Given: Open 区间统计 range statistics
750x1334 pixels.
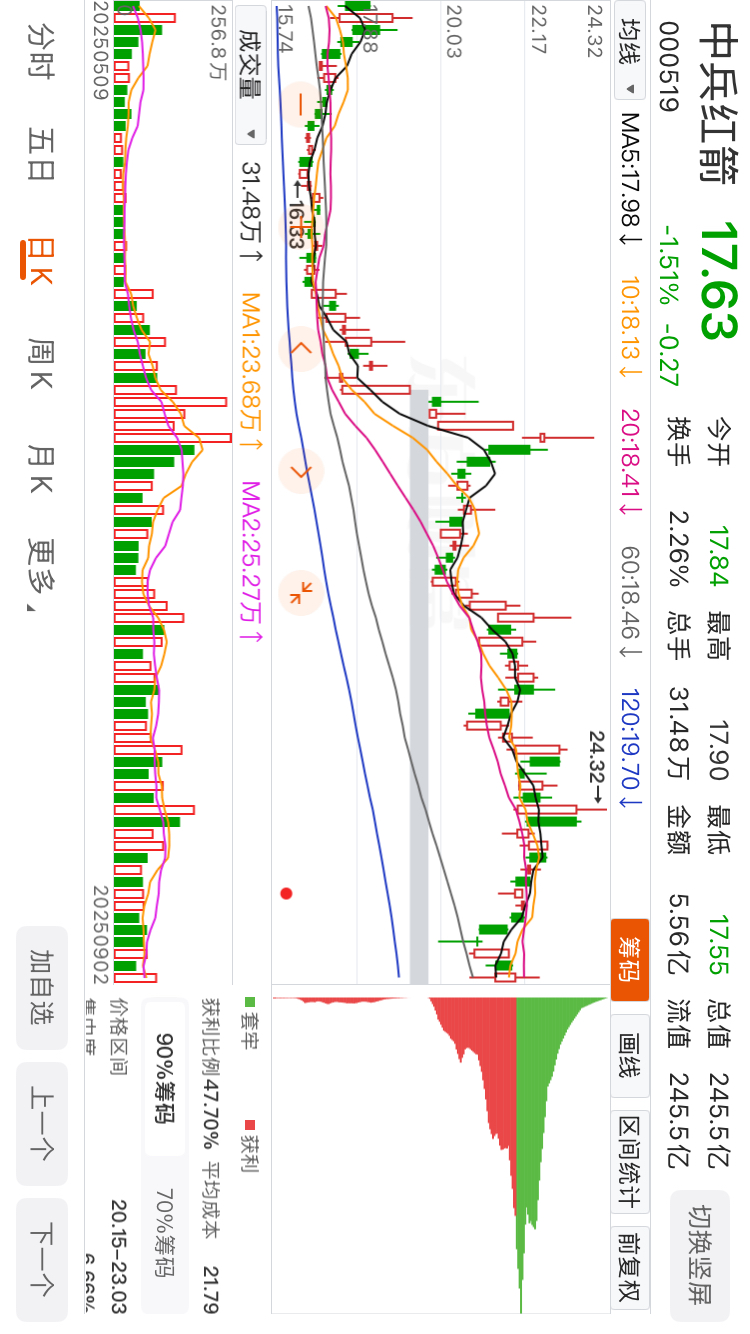Looking at the screenshot, I should (630, 1163).
